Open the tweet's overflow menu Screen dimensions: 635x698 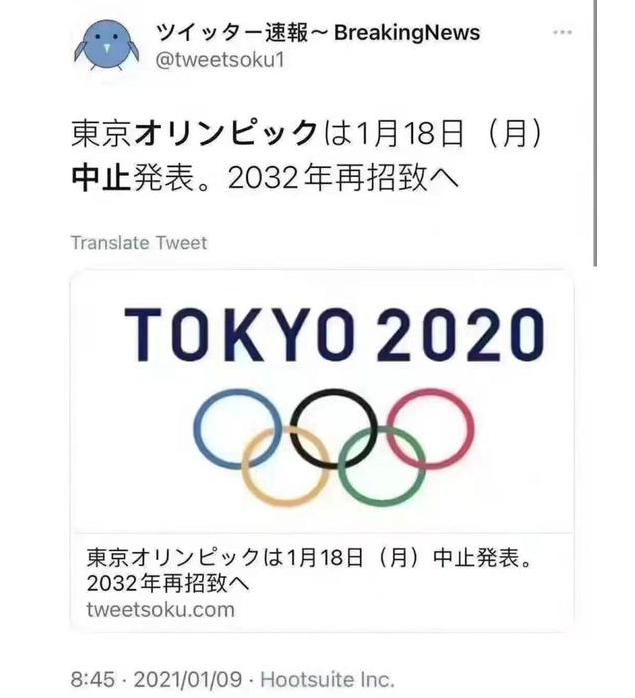(563, 32)
